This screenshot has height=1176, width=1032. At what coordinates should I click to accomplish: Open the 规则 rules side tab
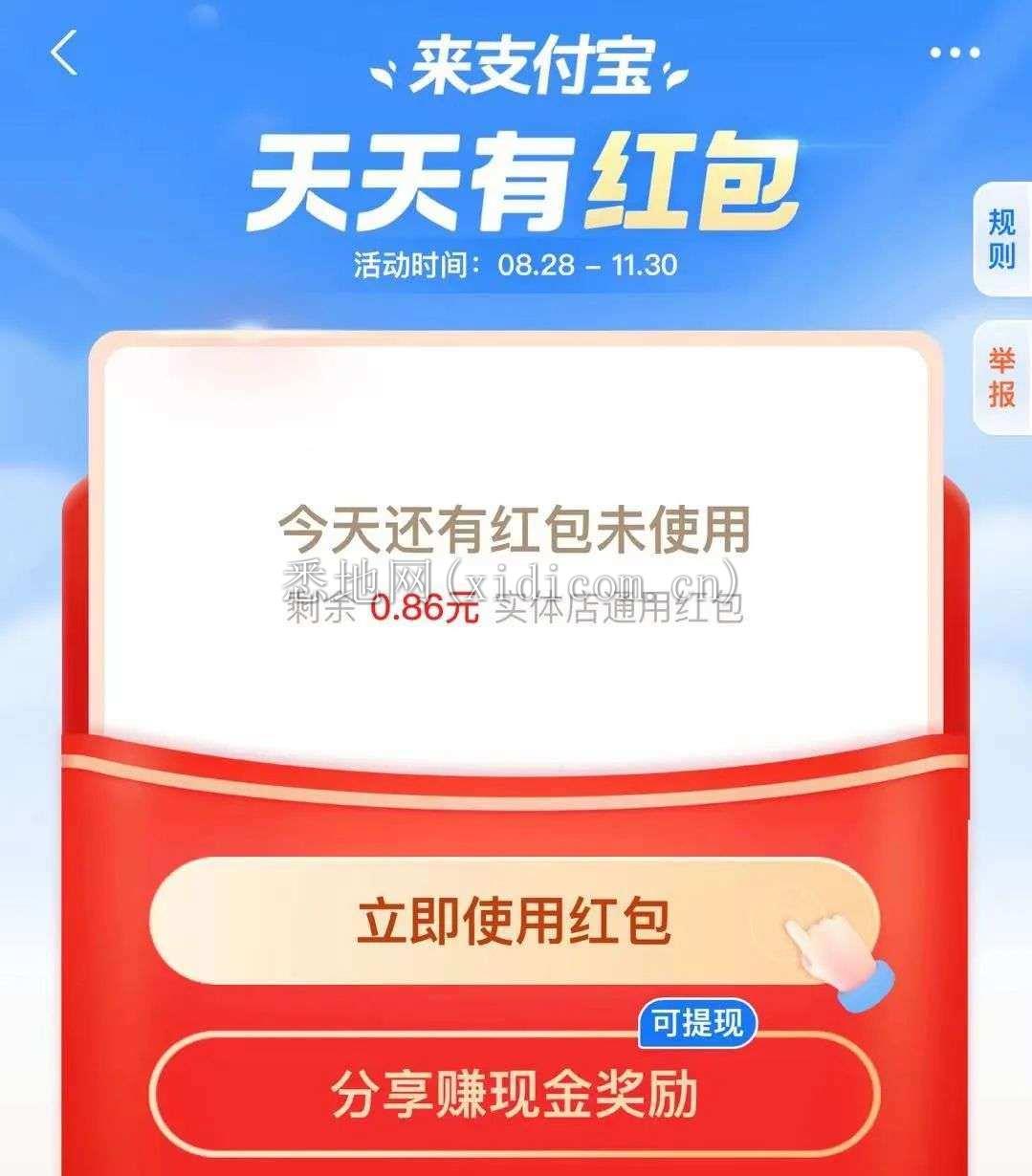[x=1001, y=239]
